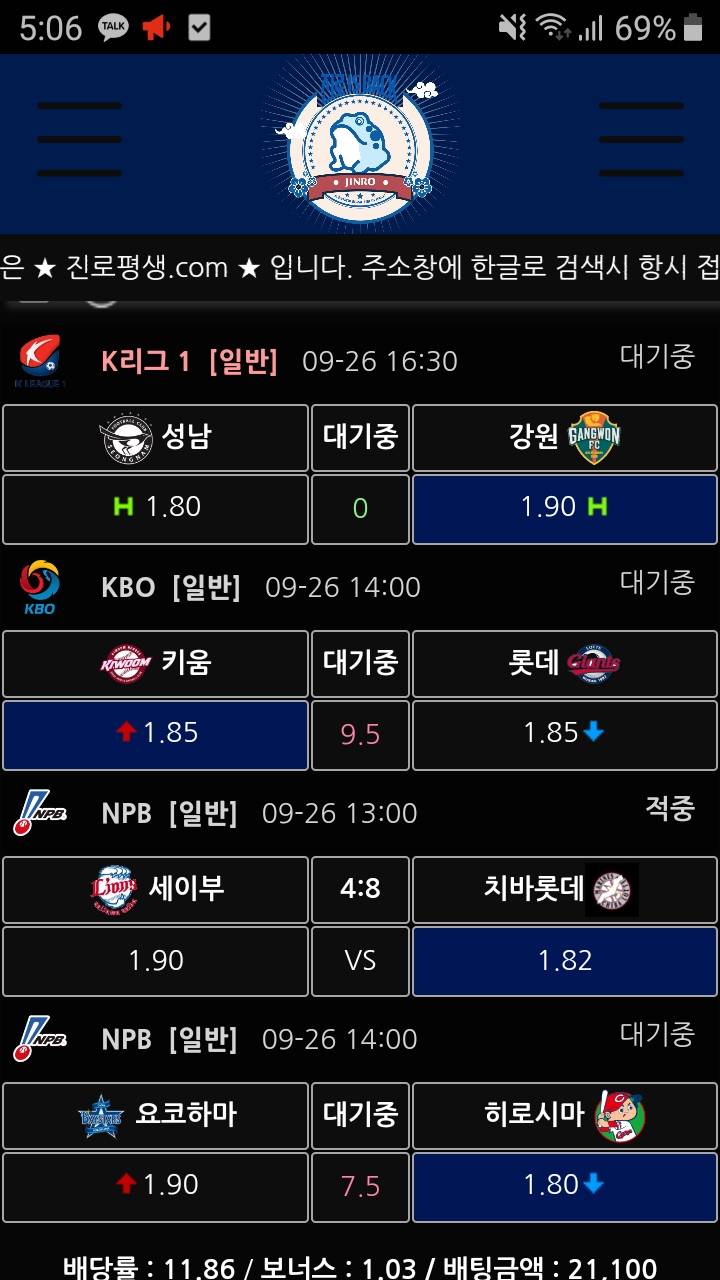Select 강원 away odds 1.90
This screenshot has height=1280, width=720.
pos(565,508)
